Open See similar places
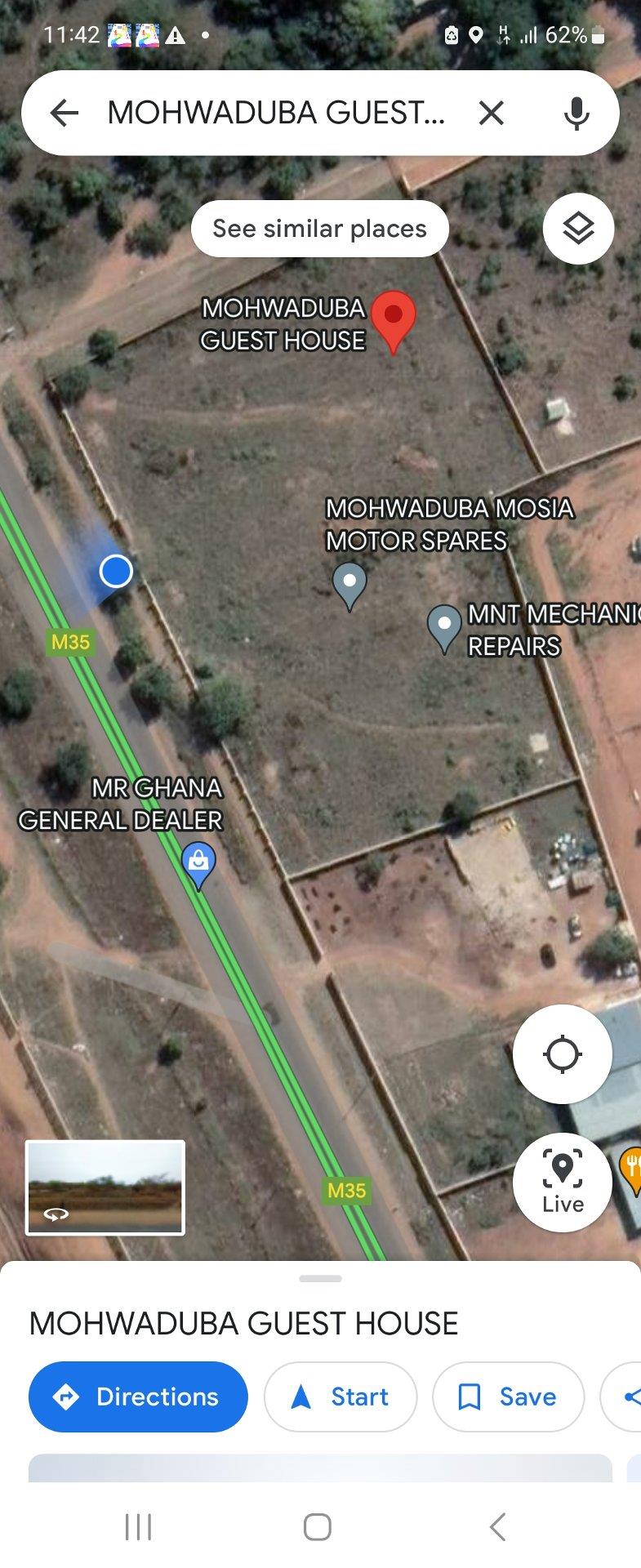Viewport: 641px width, 1568px height. 319,229
